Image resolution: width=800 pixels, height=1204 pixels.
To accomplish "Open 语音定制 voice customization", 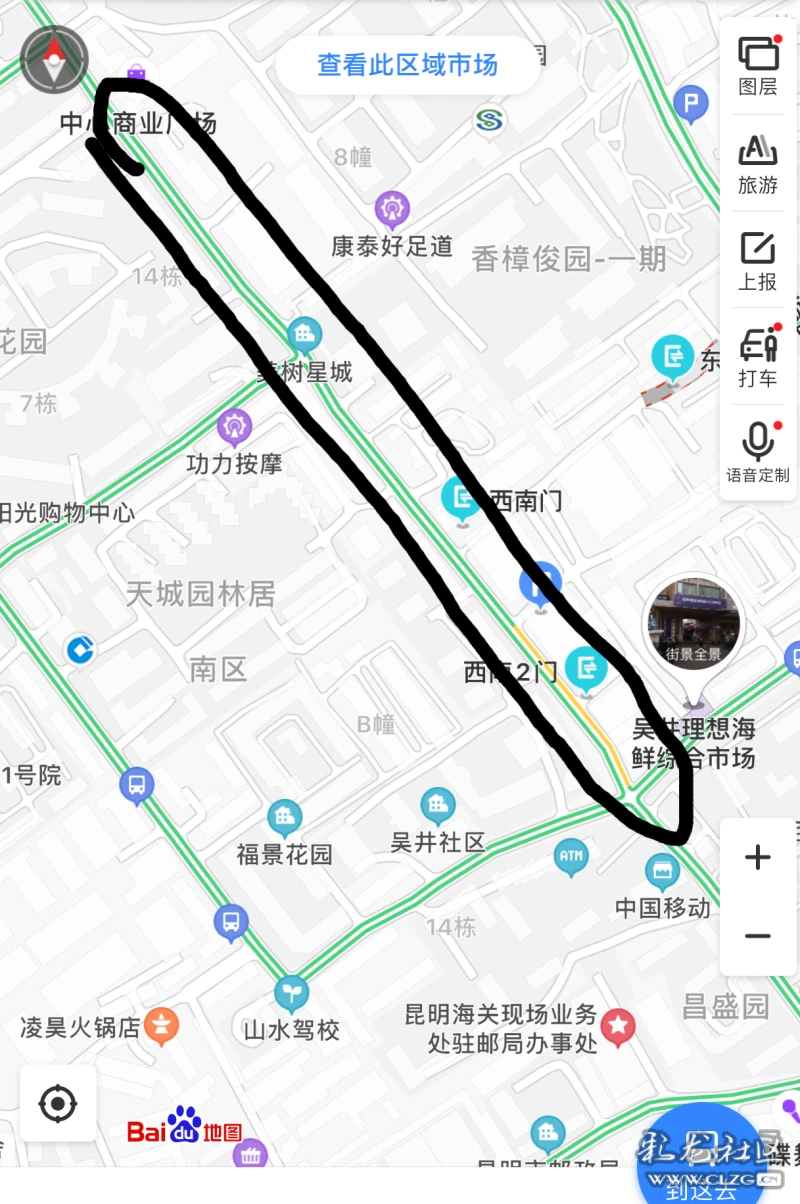I will [x=758, y=453].
